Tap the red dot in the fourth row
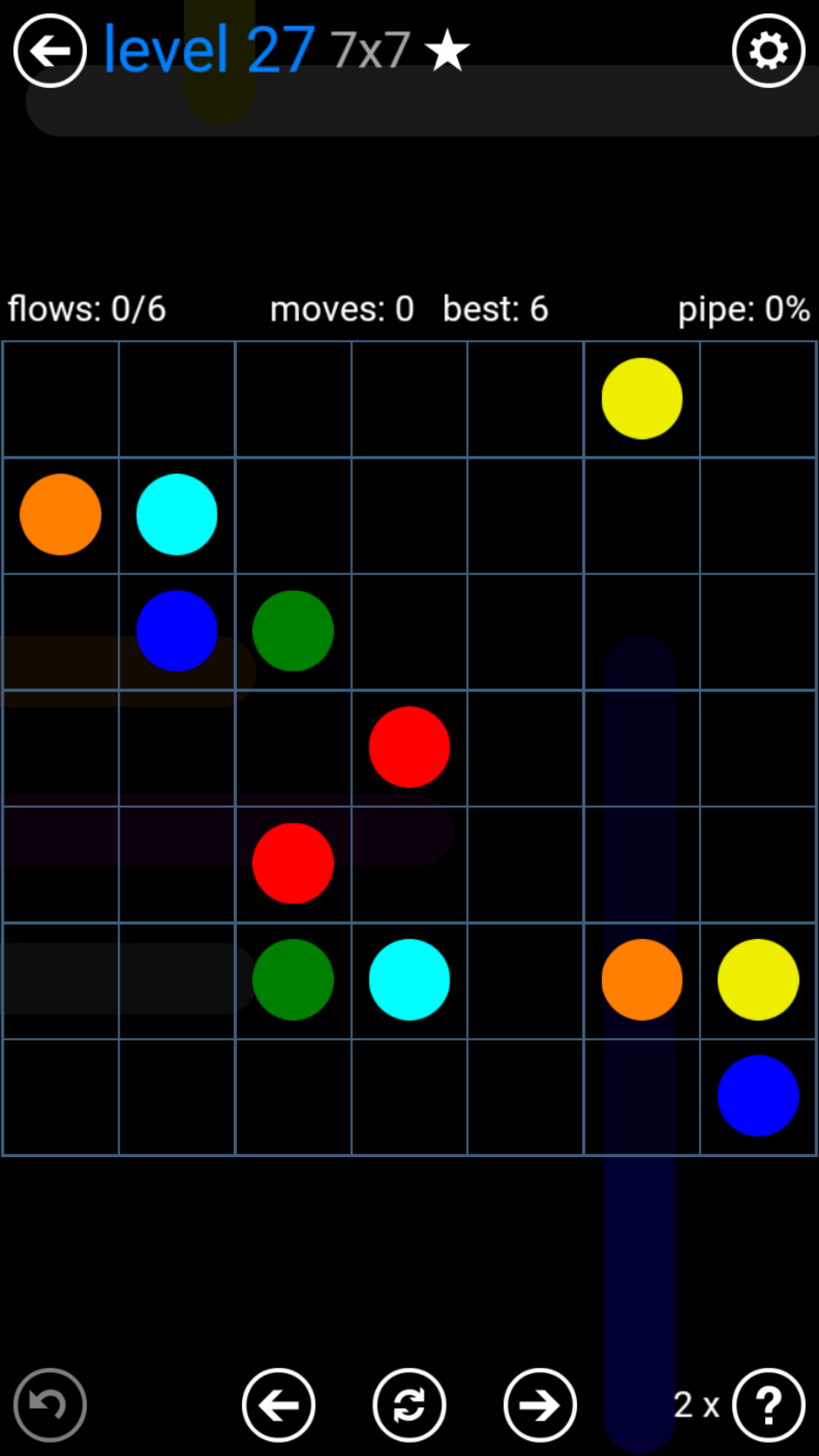819x1456 pixels. [x=409, y=747]
